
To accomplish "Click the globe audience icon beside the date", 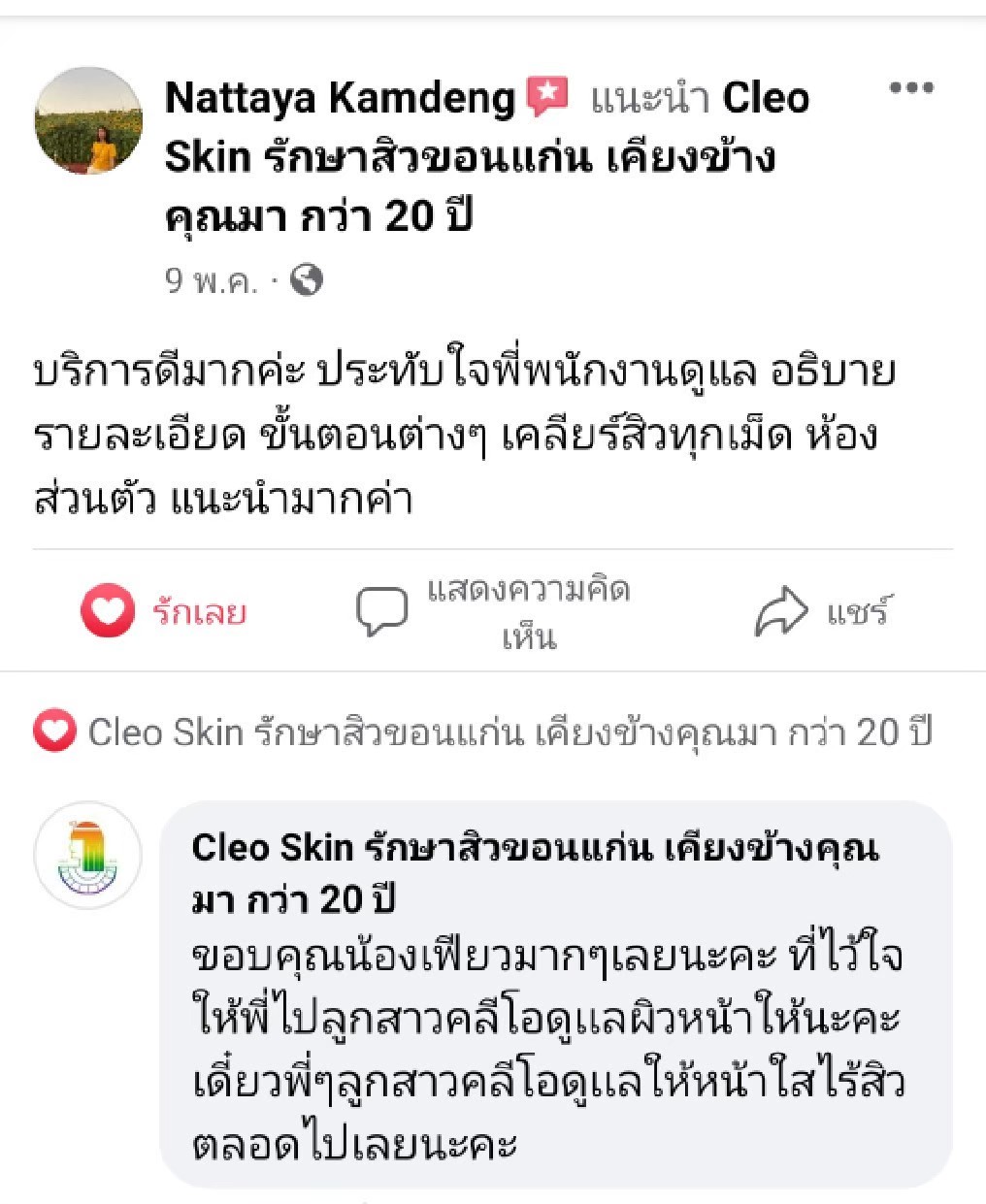I will click(306, 277).
